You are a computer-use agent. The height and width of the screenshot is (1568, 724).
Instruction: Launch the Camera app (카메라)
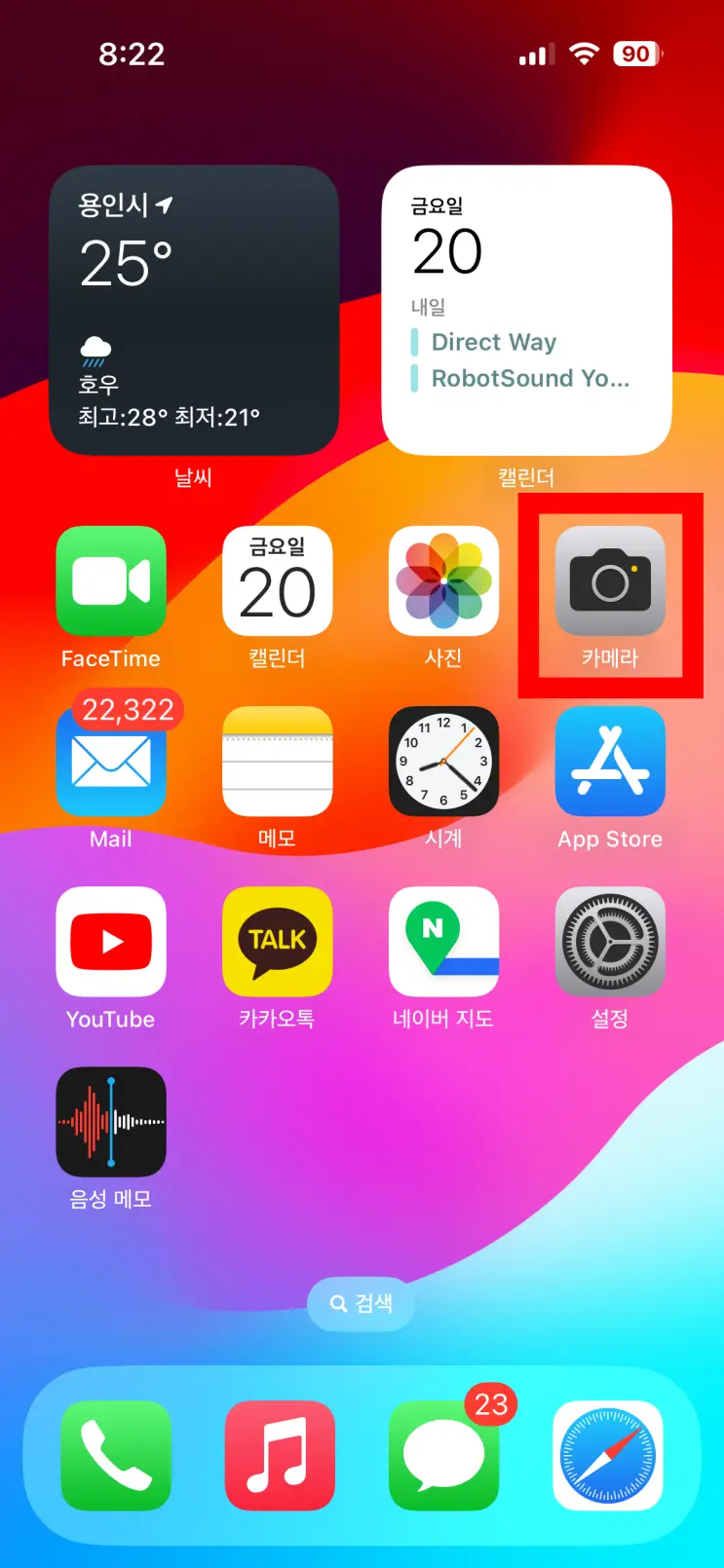[610, 580]
